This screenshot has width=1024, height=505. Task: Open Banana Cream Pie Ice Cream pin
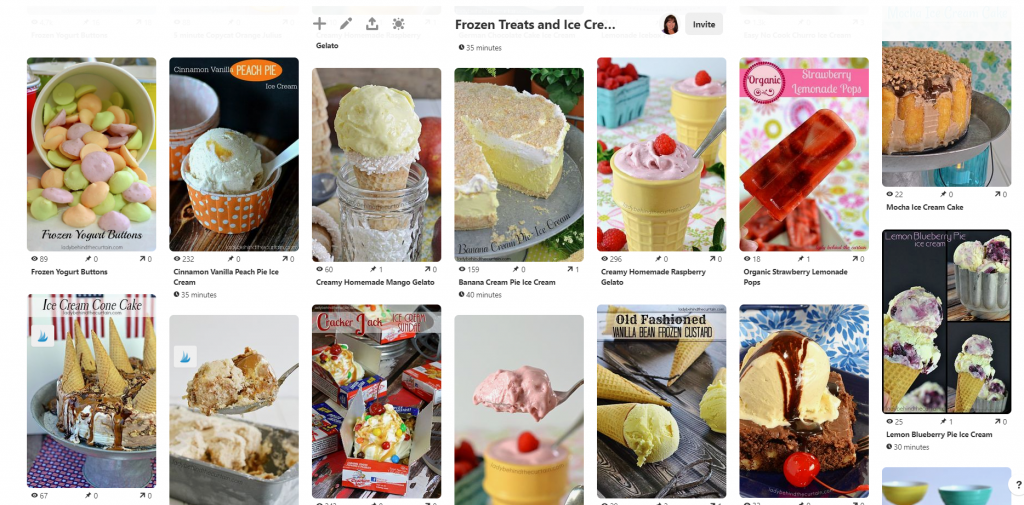coord(519,164)
